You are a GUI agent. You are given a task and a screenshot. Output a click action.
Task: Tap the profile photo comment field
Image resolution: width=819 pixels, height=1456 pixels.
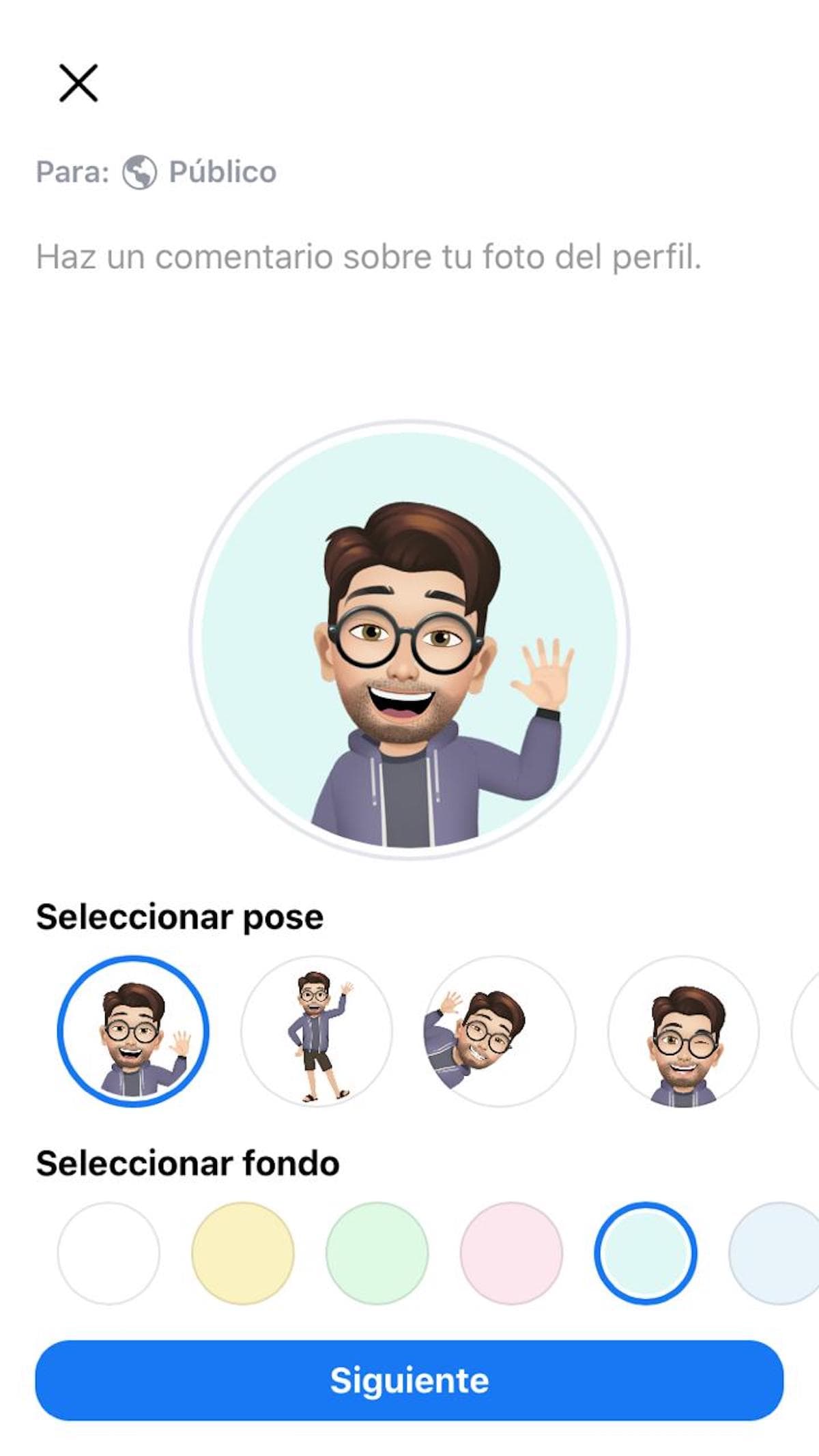[x=369, y=257]
